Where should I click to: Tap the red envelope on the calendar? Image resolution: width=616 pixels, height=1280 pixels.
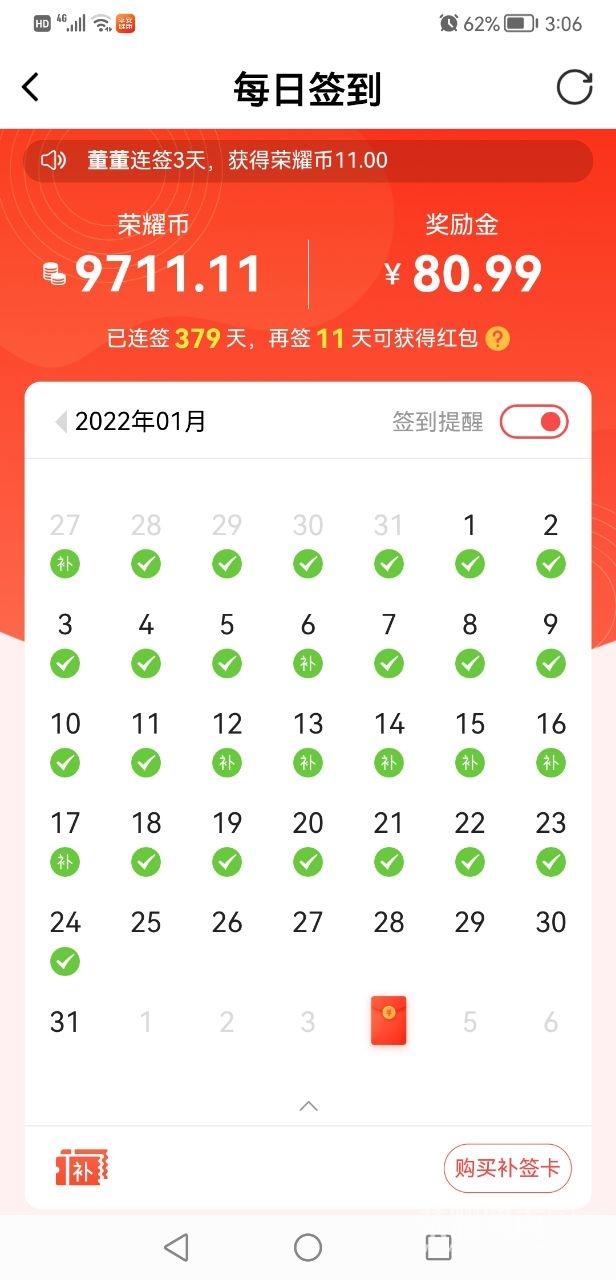[x=388, y=1020]
